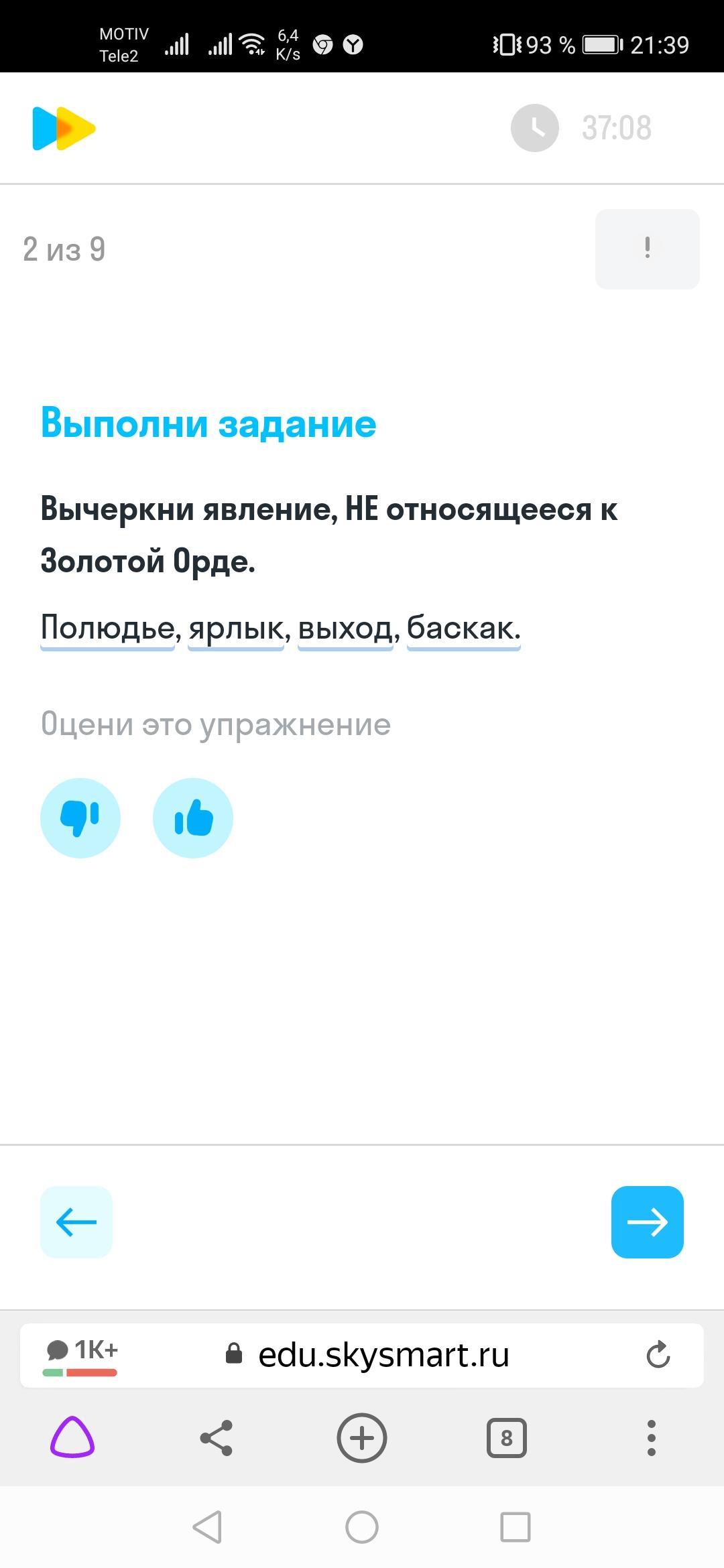Strike out the word баскак
724x1568 pixels.
pyautogui.click(x=463, y=629)
